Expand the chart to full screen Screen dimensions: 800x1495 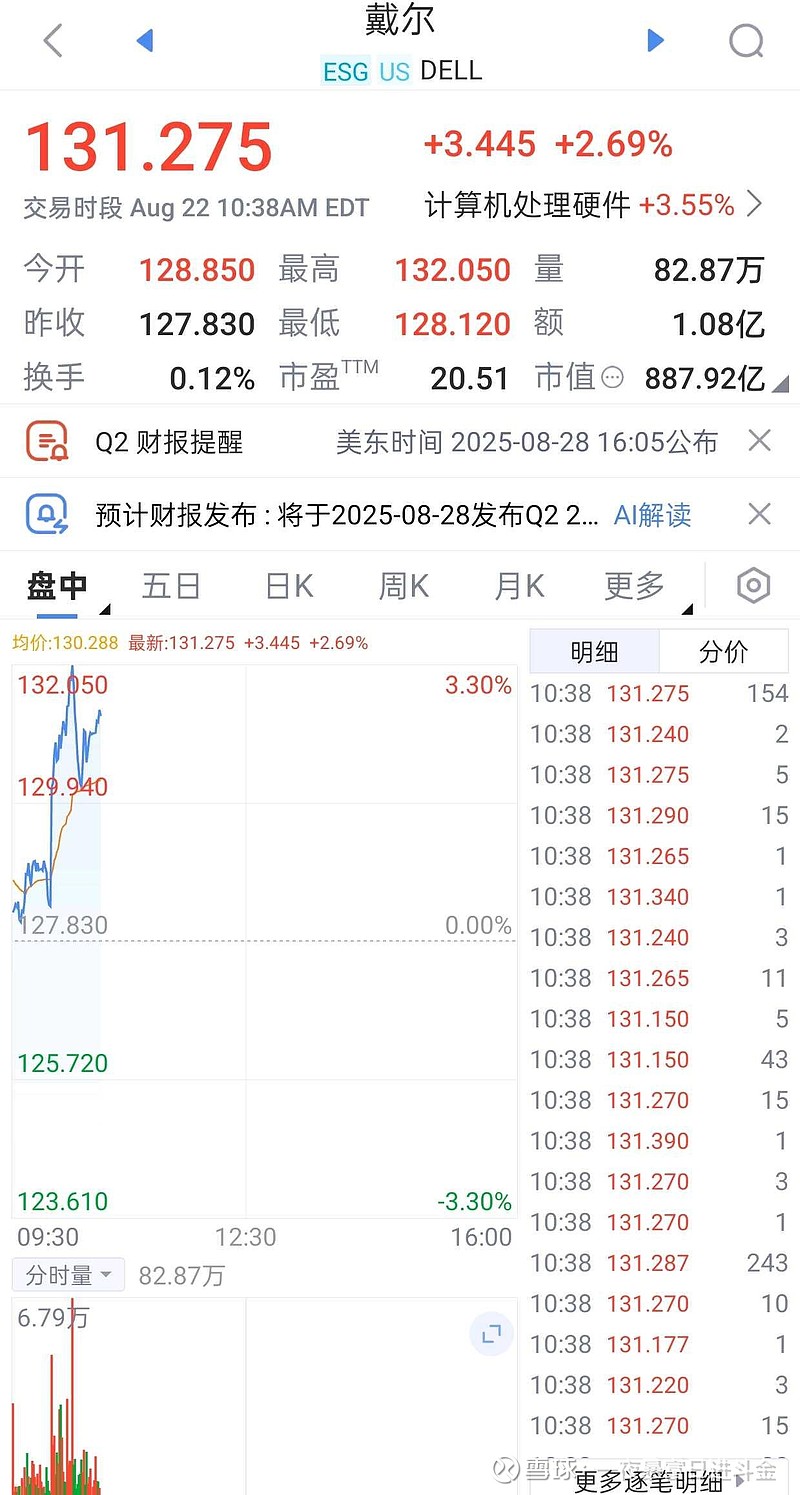pos(491,1334)
